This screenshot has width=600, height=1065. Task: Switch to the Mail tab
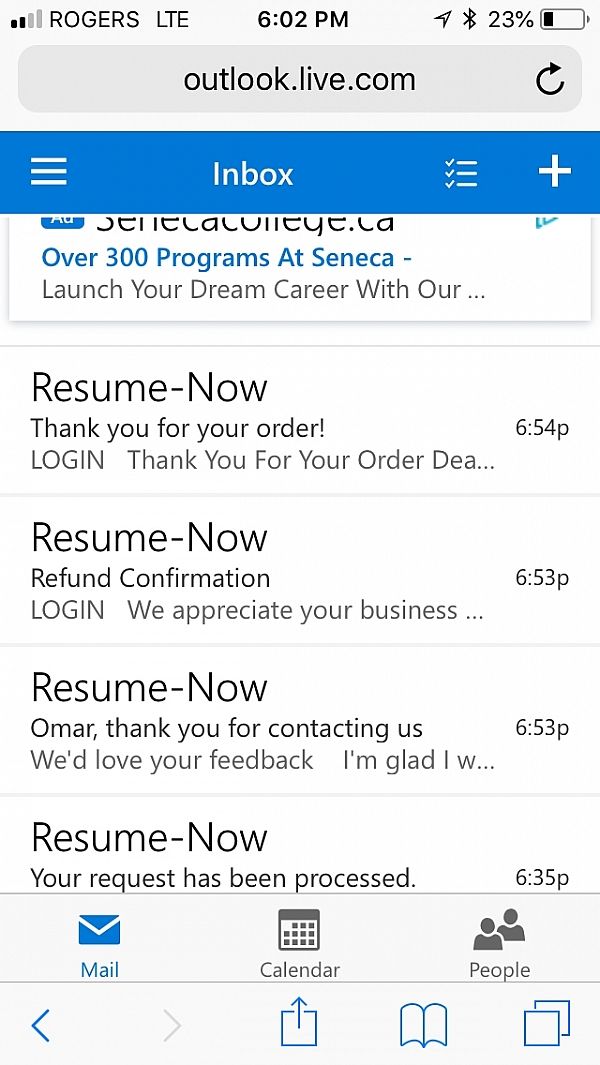pyautogui.click(x=99, y=942)
